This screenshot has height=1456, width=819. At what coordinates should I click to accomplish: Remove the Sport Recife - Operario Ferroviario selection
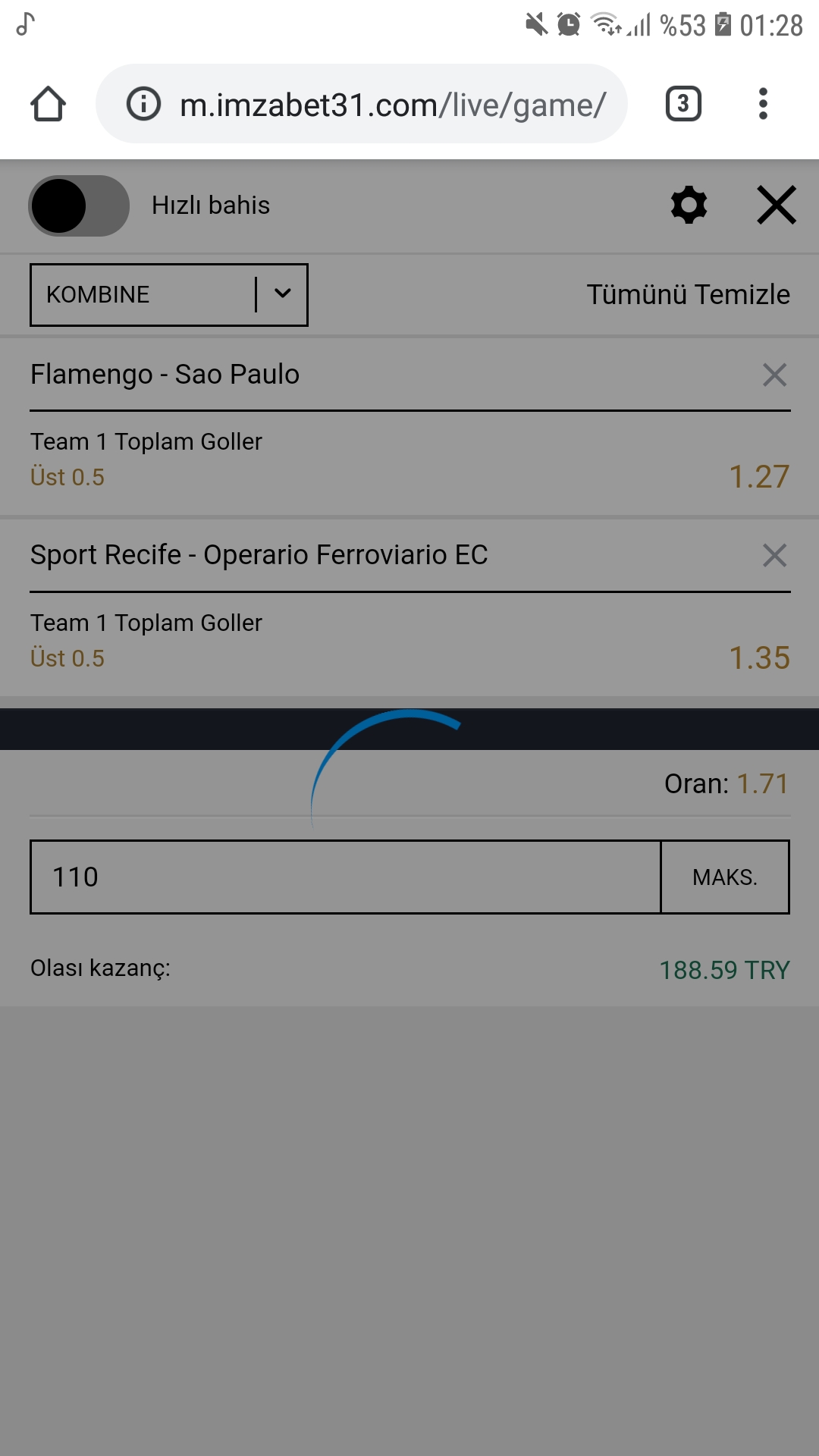click(774, 555)
